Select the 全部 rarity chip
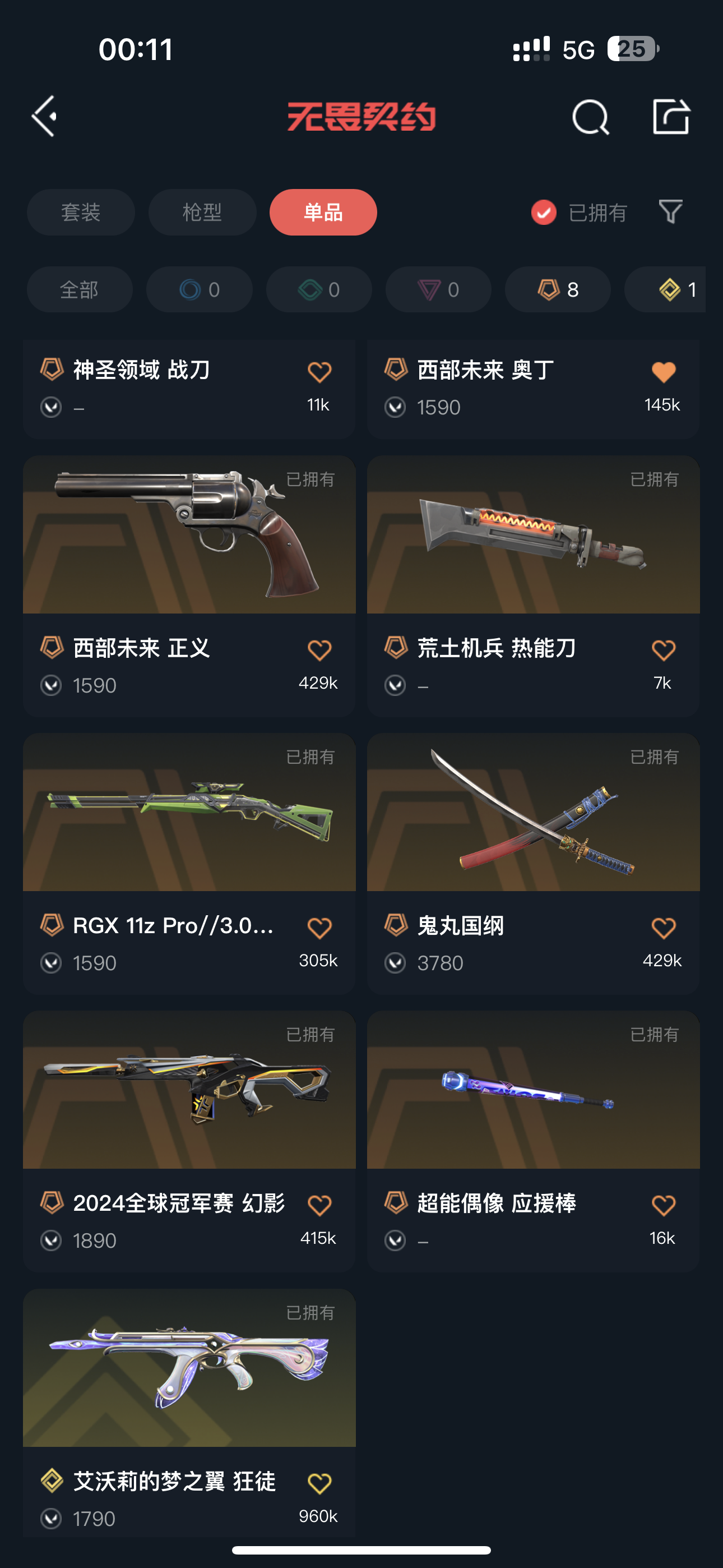This screenshot has height=1568, width=723. [79, 290]
